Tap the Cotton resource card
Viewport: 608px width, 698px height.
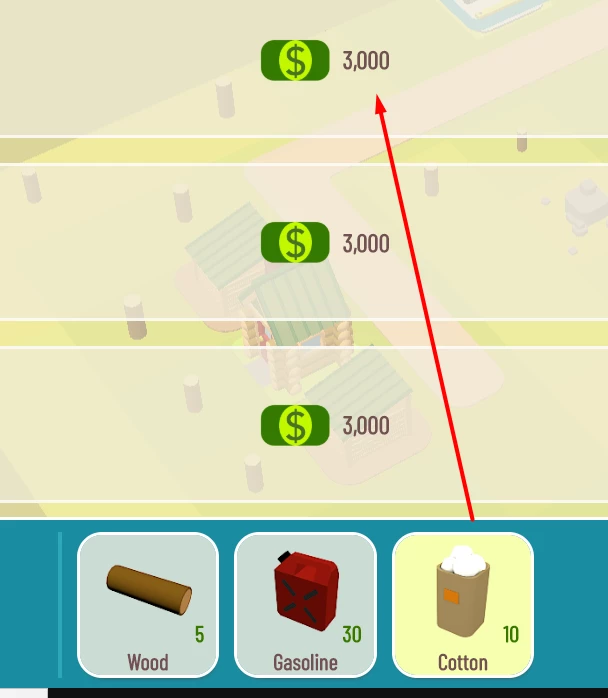(463, 604)
